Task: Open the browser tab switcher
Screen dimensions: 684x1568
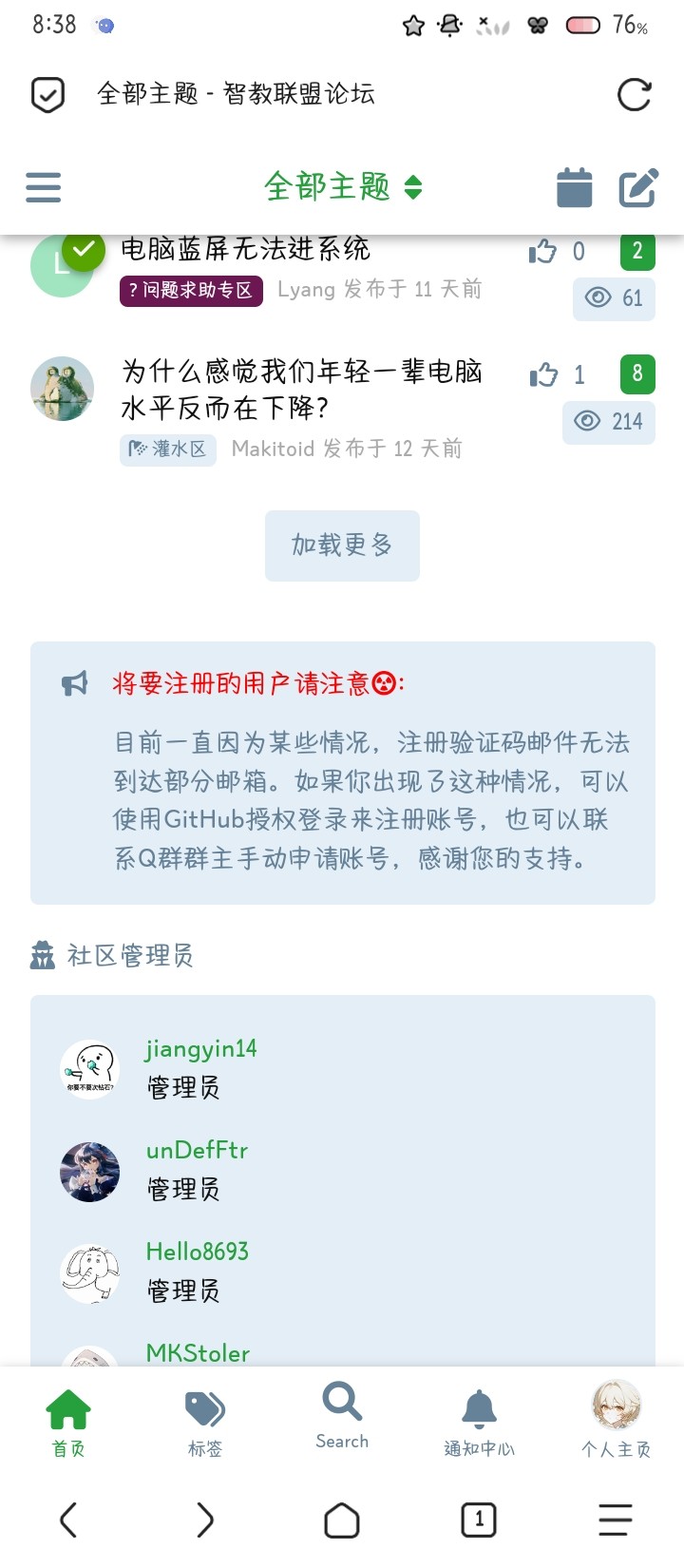Action: coord(479,1520)
